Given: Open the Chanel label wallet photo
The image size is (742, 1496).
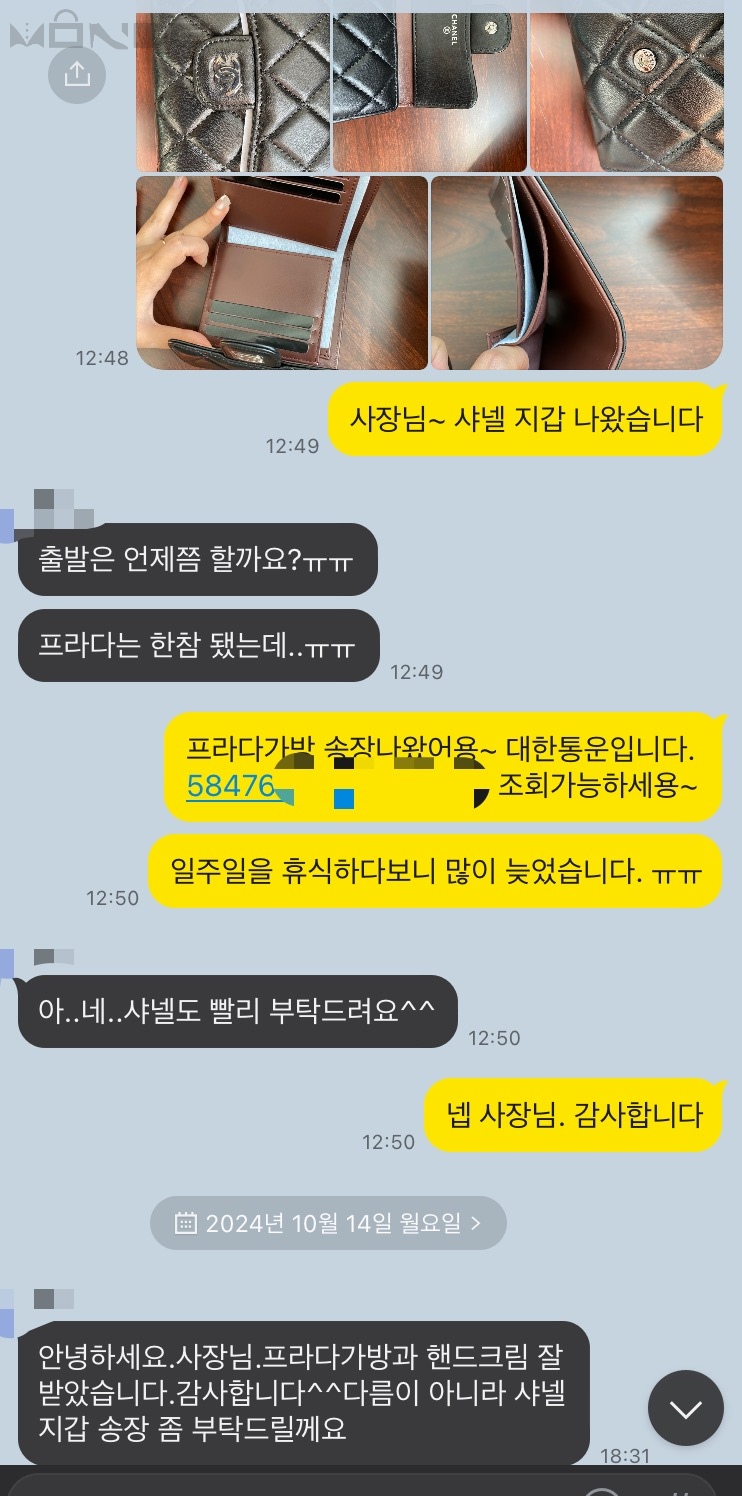Looking at the screenshot, I should tap(429, 92).
